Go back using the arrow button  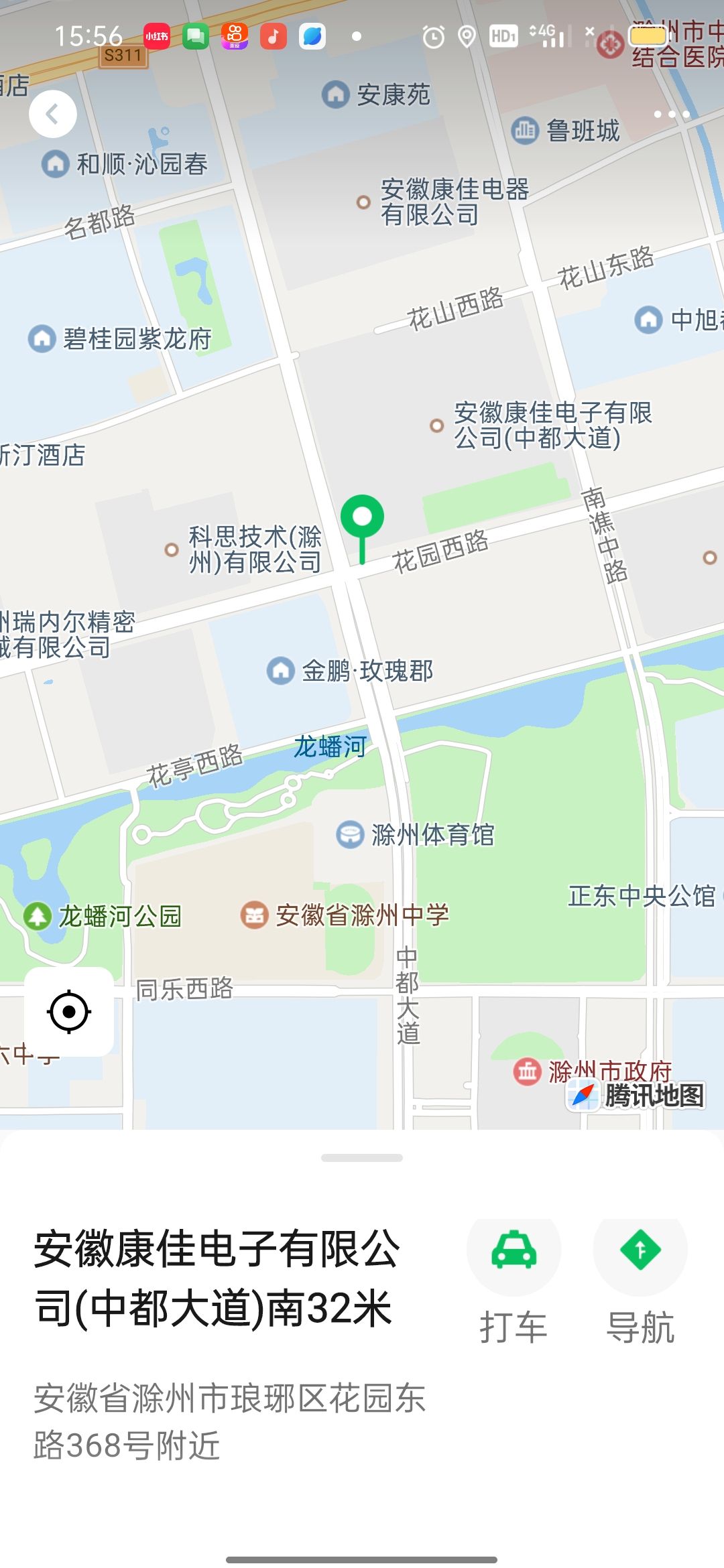(x=52, y=115)
